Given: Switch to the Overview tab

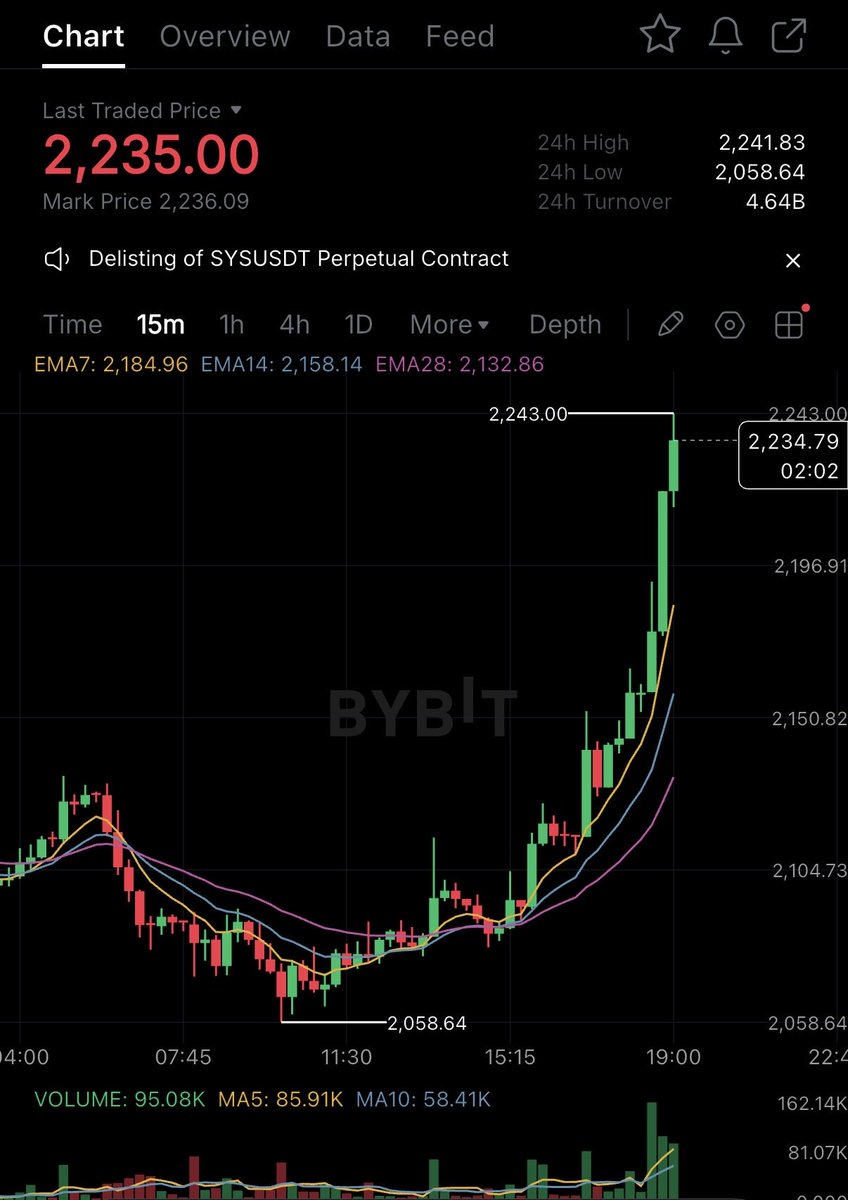Looking at the screenshot, I should (x=224, y=37).
